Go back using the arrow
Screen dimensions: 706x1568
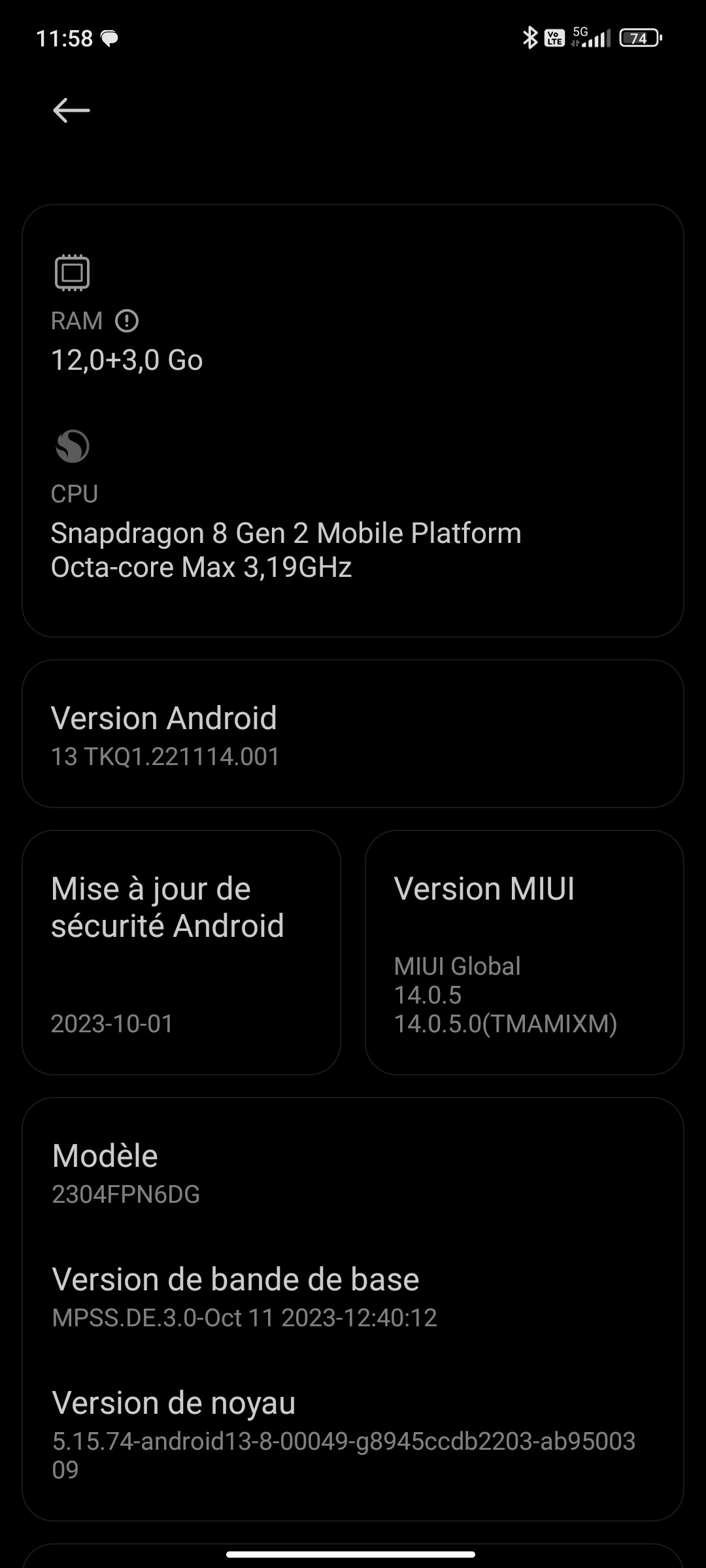pos(71,110)
